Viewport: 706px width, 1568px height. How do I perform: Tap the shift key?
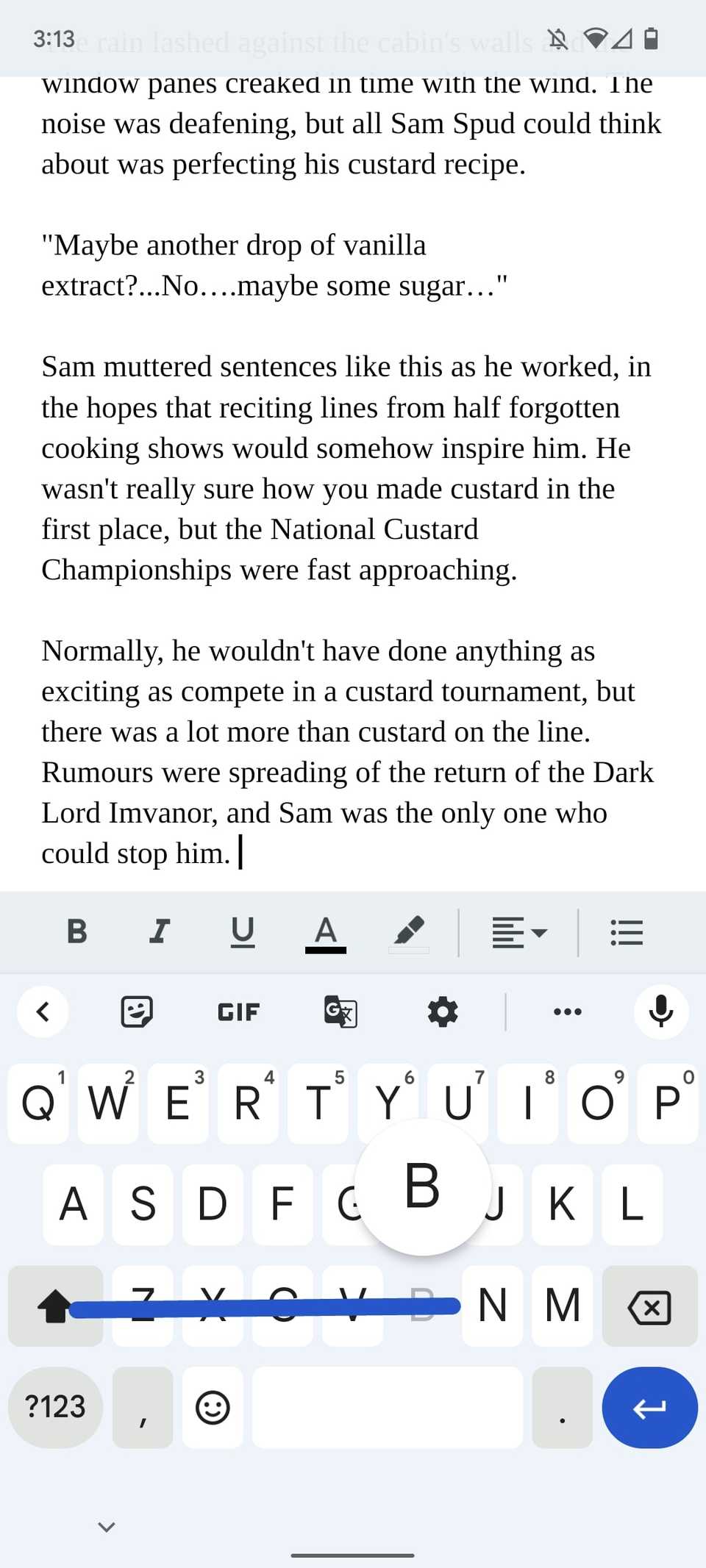point(55,1306)
